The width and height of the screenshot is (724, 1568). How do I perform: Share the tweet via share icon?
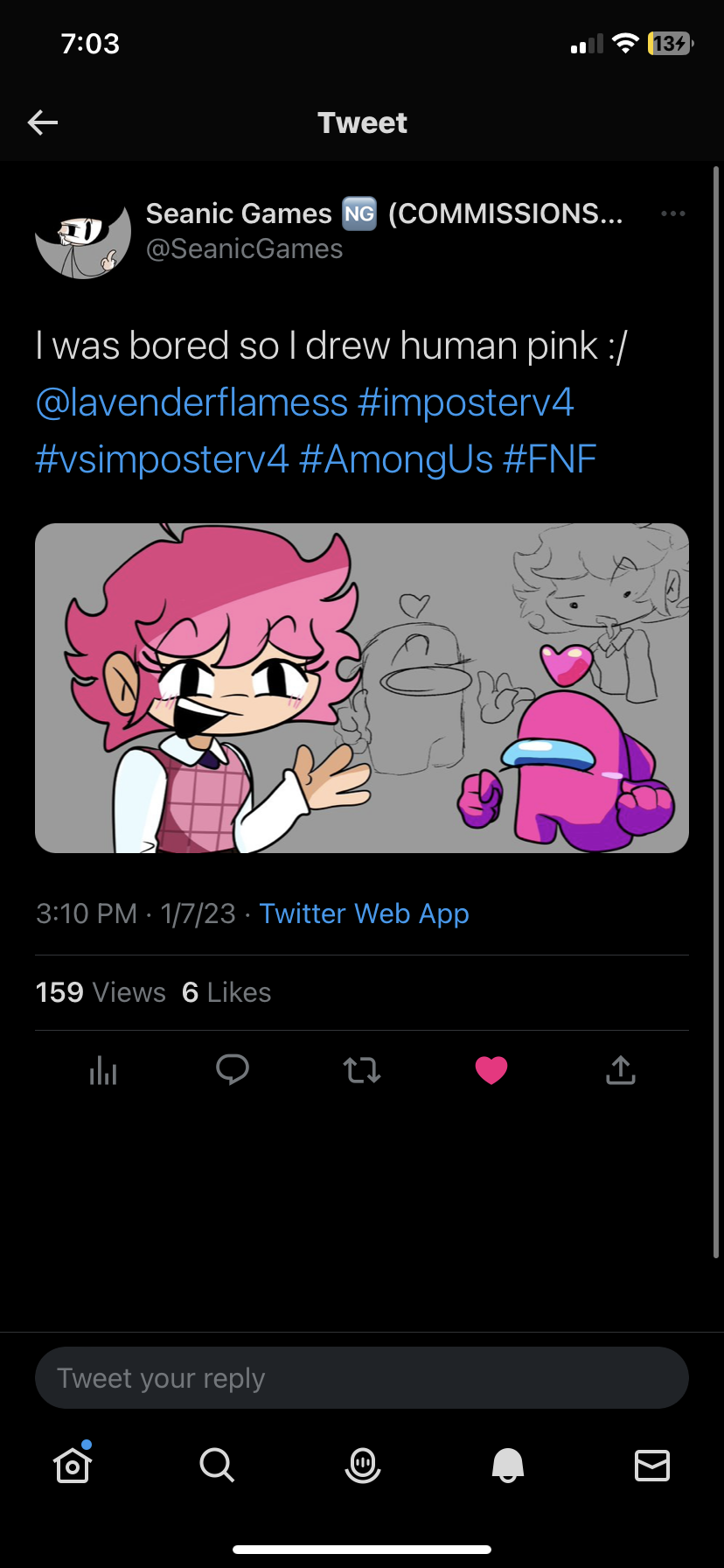coord(621,1069)
